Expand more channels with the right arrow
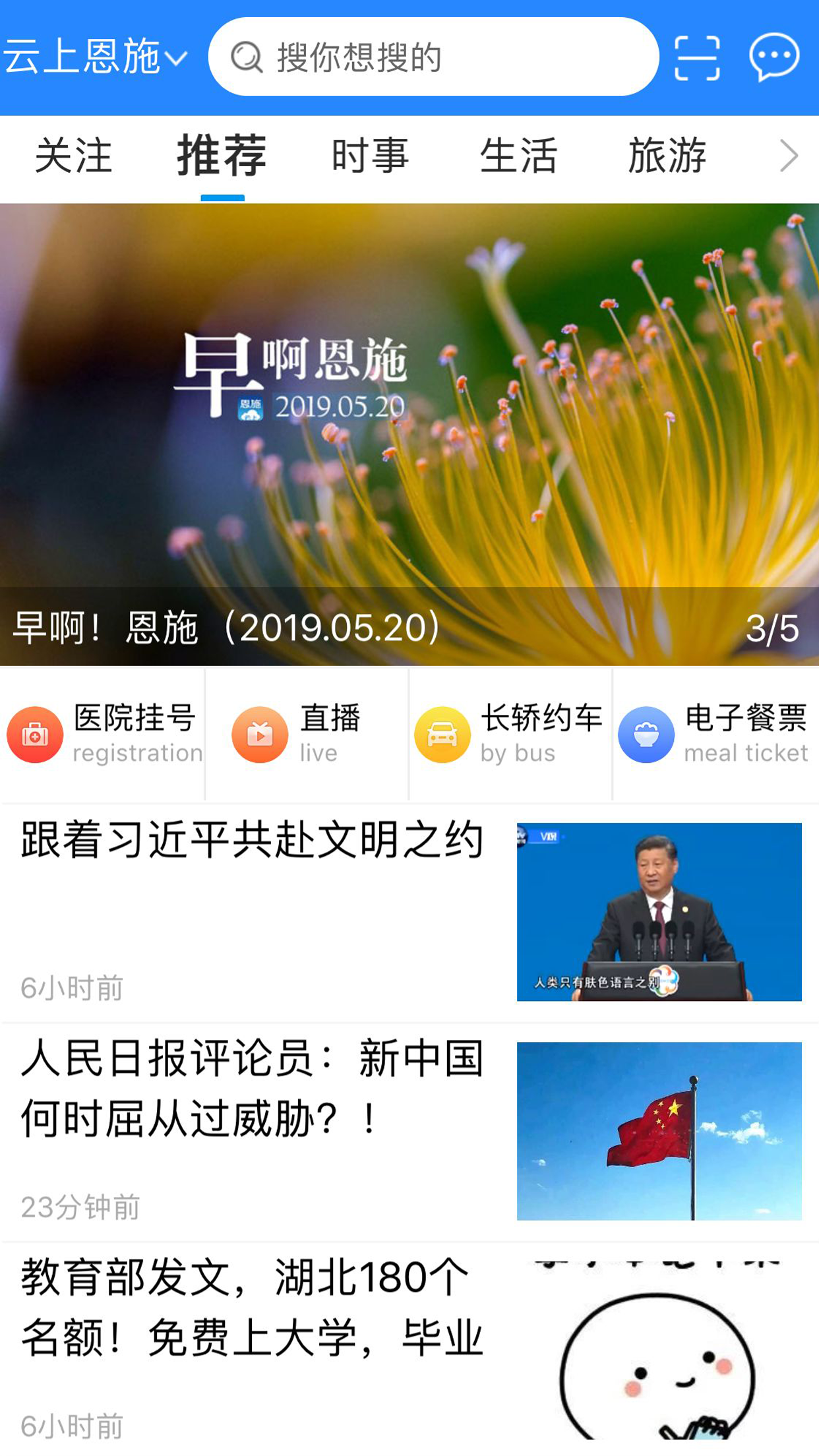Image resolution: width=819 pixels, height=1456 pixels. (x=789, y=156)
